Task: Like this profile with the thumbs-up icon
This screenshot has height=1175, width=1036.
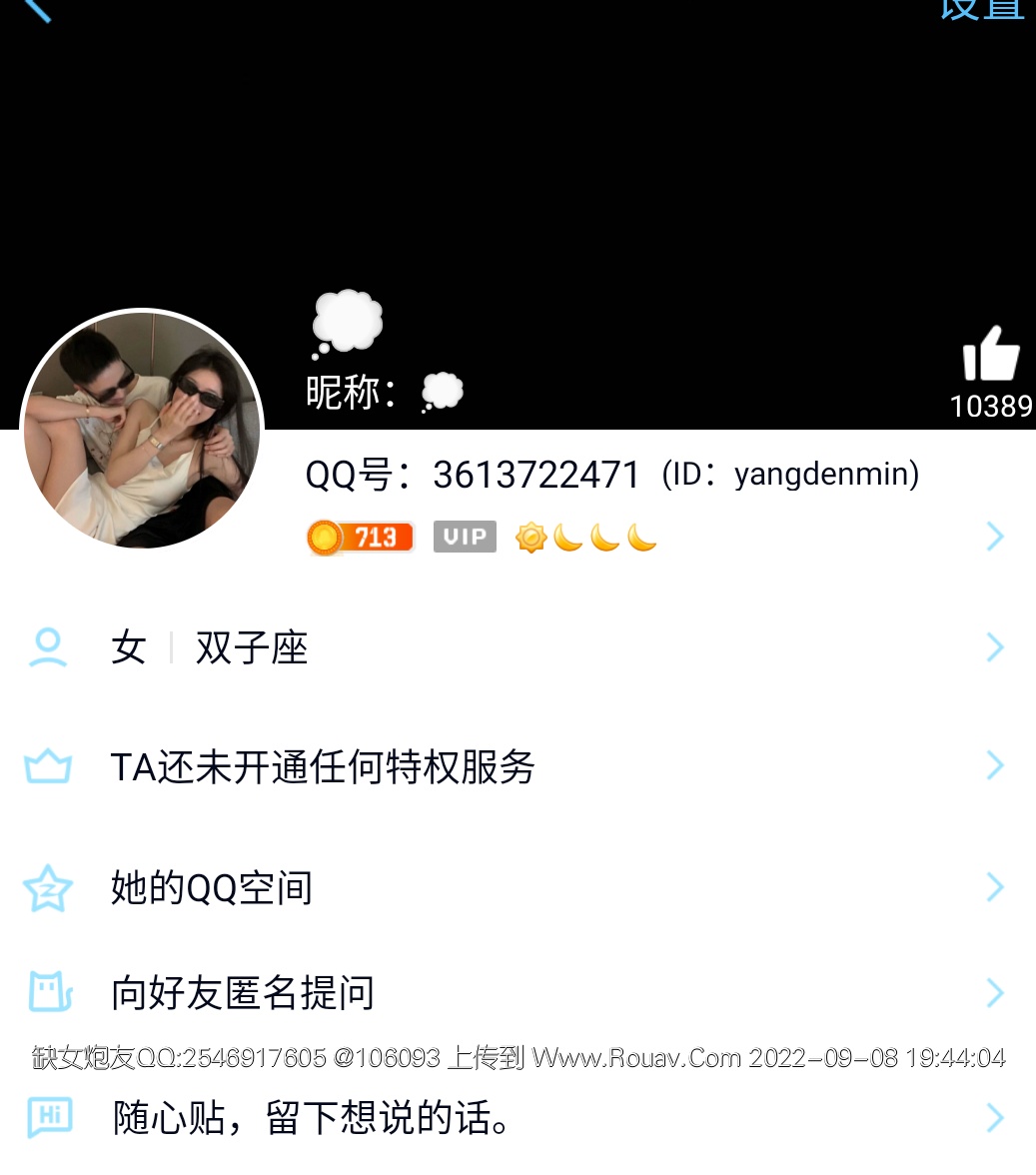Action: click(x=990, y=356)
